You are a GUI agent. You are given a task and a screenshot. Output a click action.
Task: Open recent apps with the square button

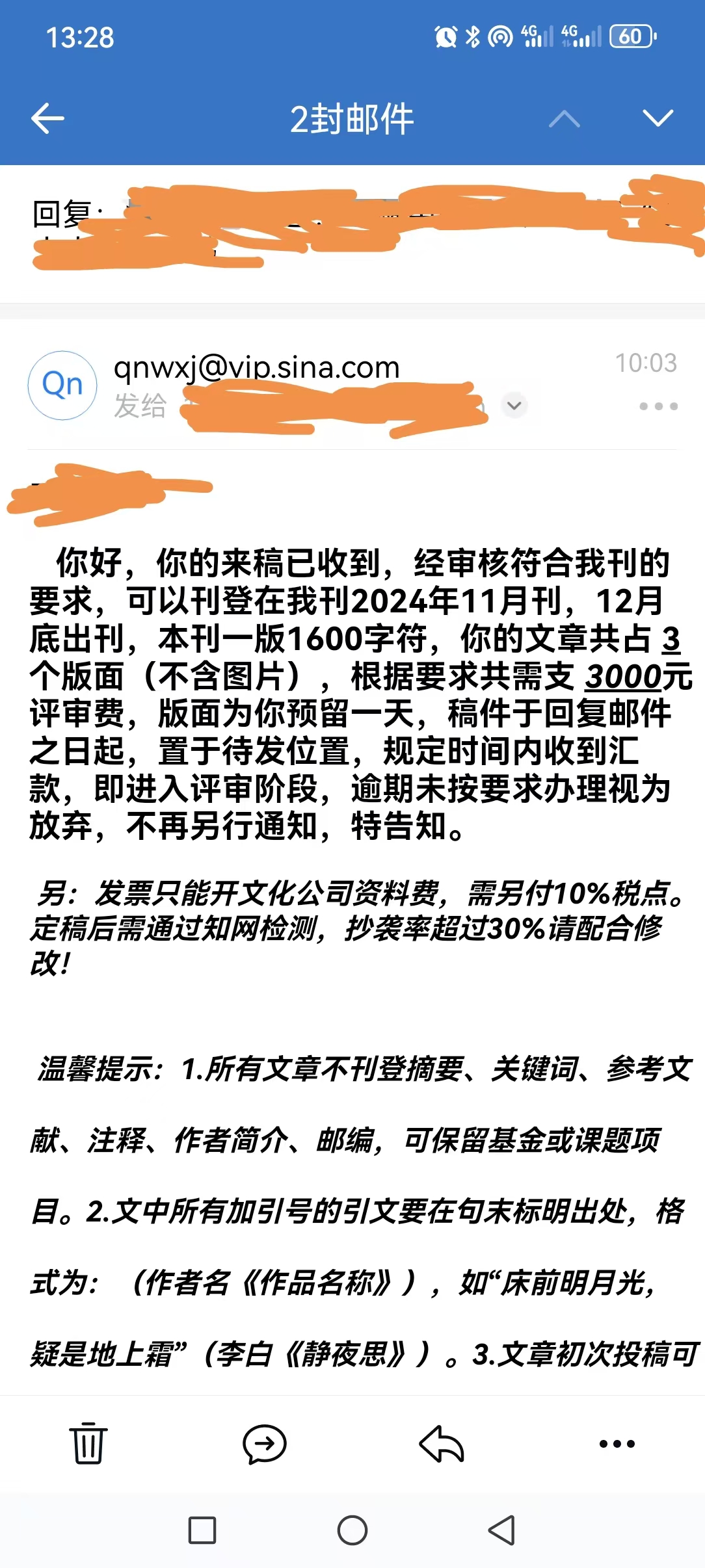click(202, 1530)
